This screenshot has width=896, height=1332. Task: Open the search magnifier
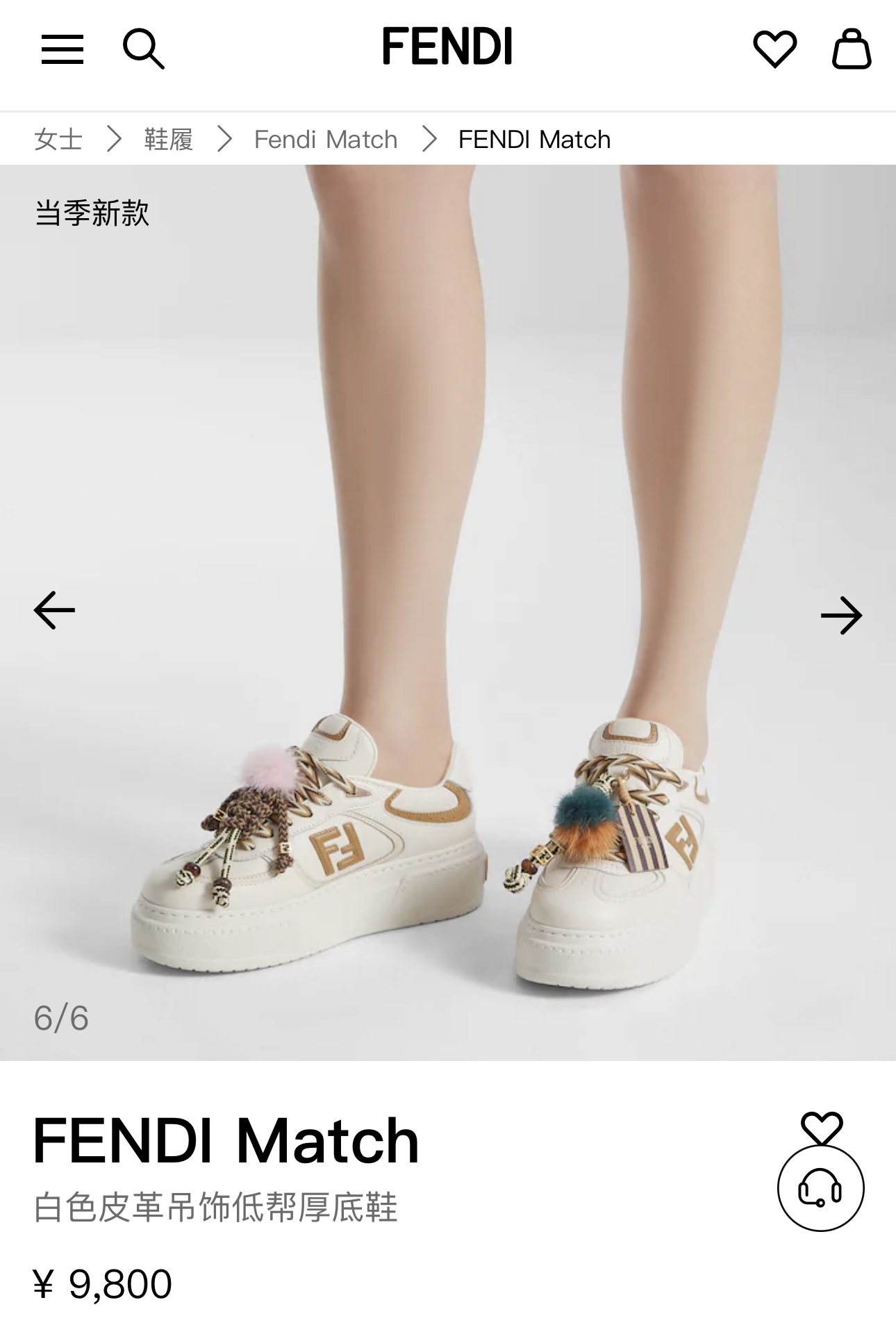point(143,49)
